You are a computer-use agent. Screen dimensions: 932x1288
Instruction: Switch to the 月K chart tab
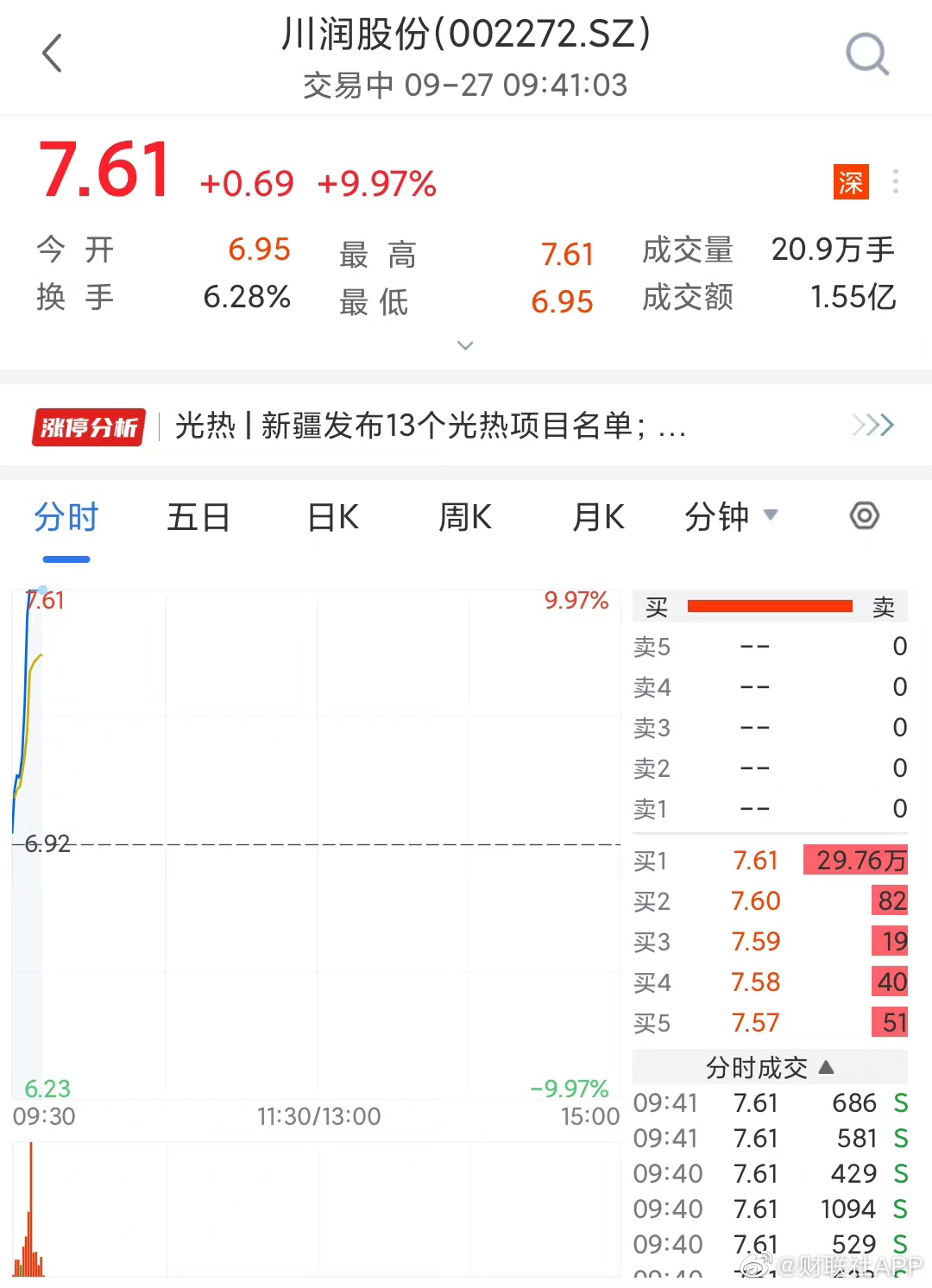coord(598,518)
